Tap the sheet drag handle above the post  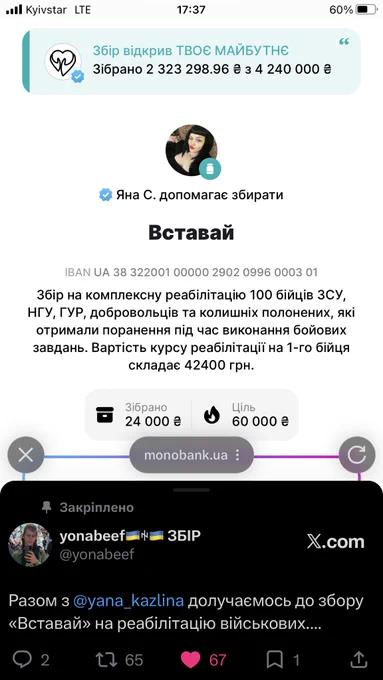pyautogui.click(x=191, y=490)
